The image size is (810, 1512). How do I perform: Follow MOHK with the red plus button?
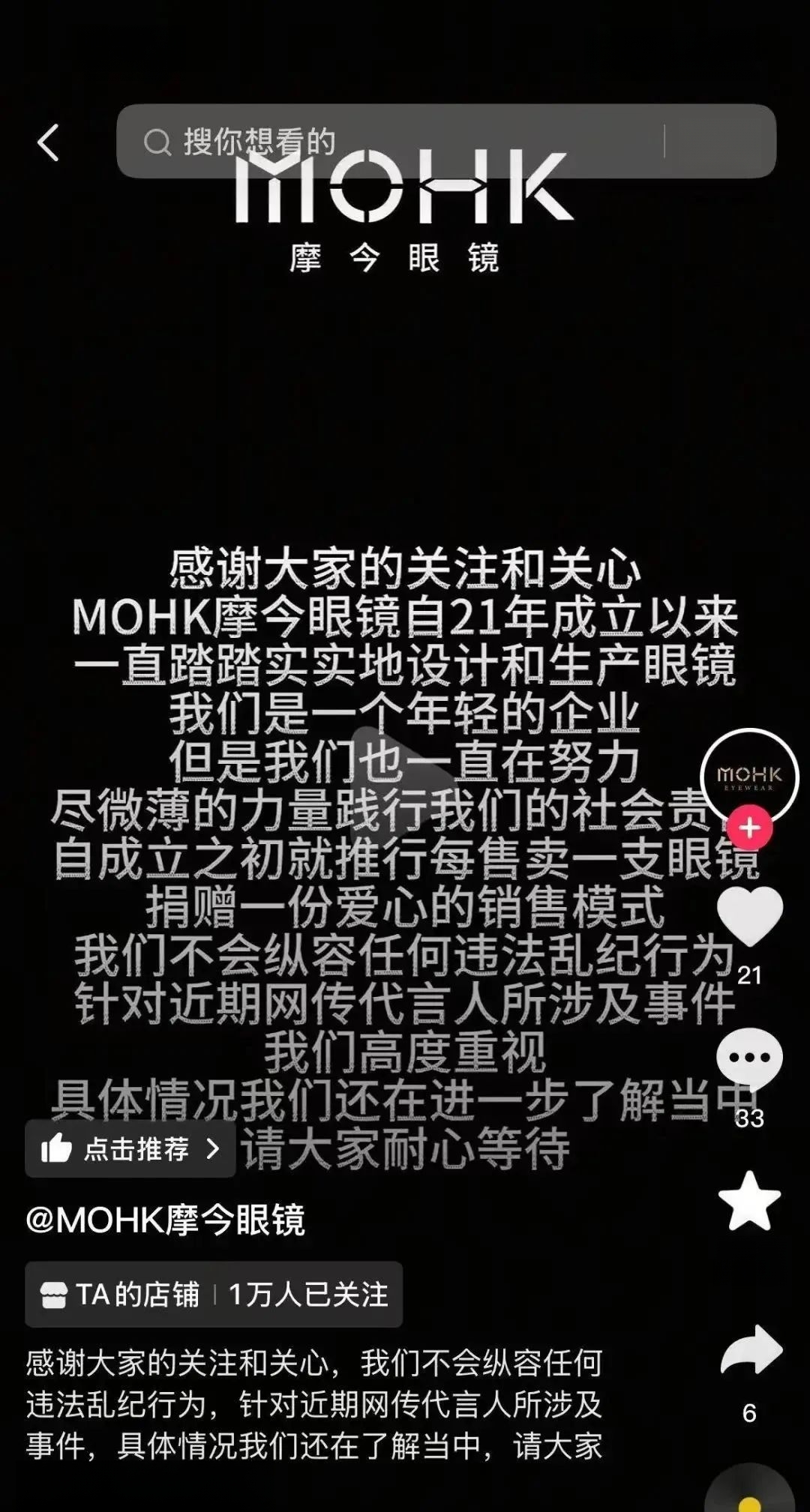[x=749, y=828]
